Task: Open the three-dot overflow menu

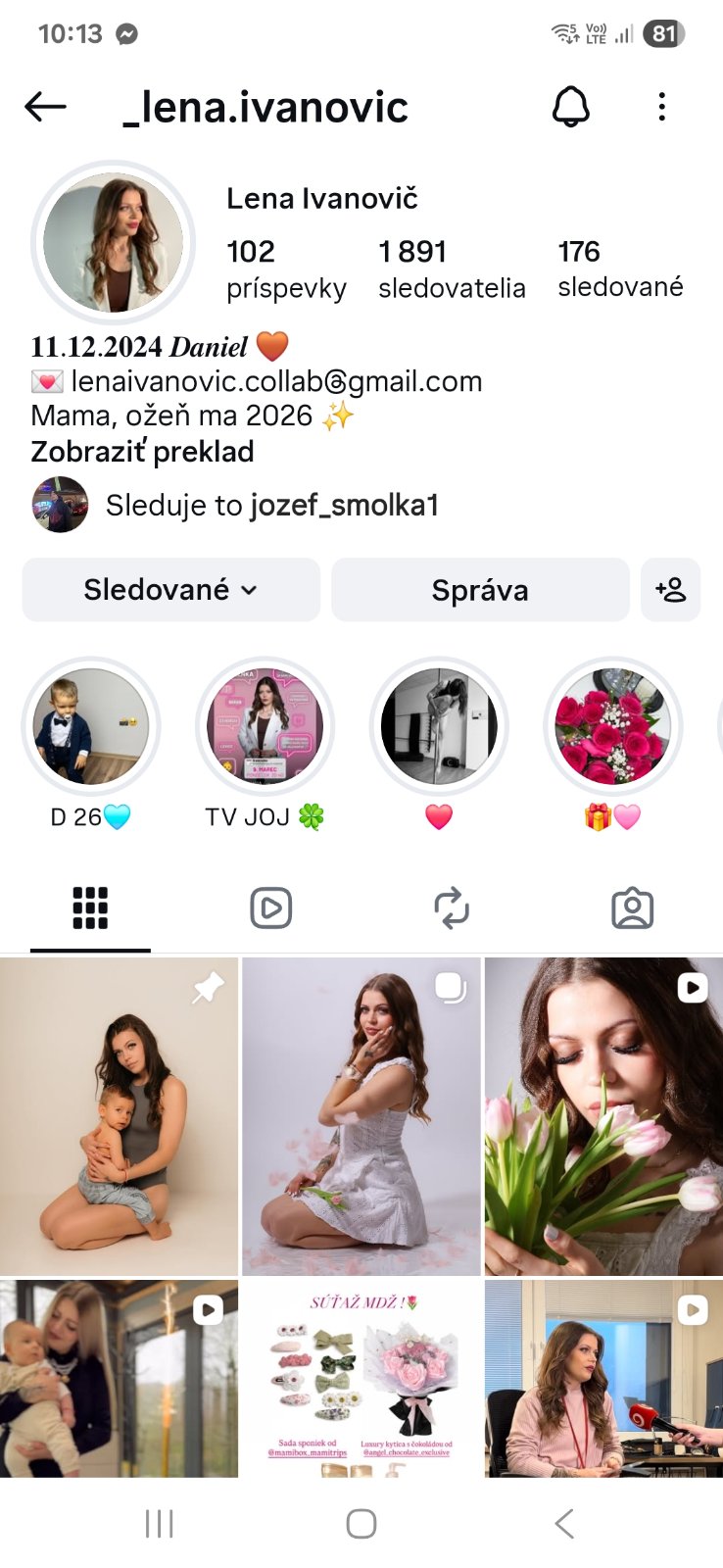Action: 662,107
